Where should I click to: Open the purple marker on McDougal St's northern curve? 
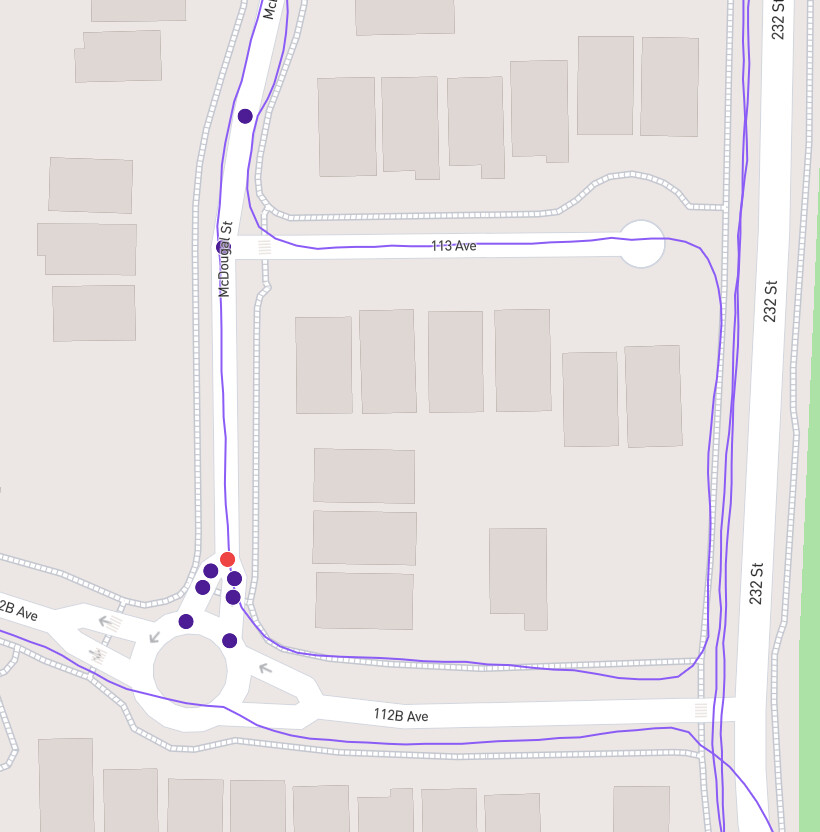coord(245,116)
